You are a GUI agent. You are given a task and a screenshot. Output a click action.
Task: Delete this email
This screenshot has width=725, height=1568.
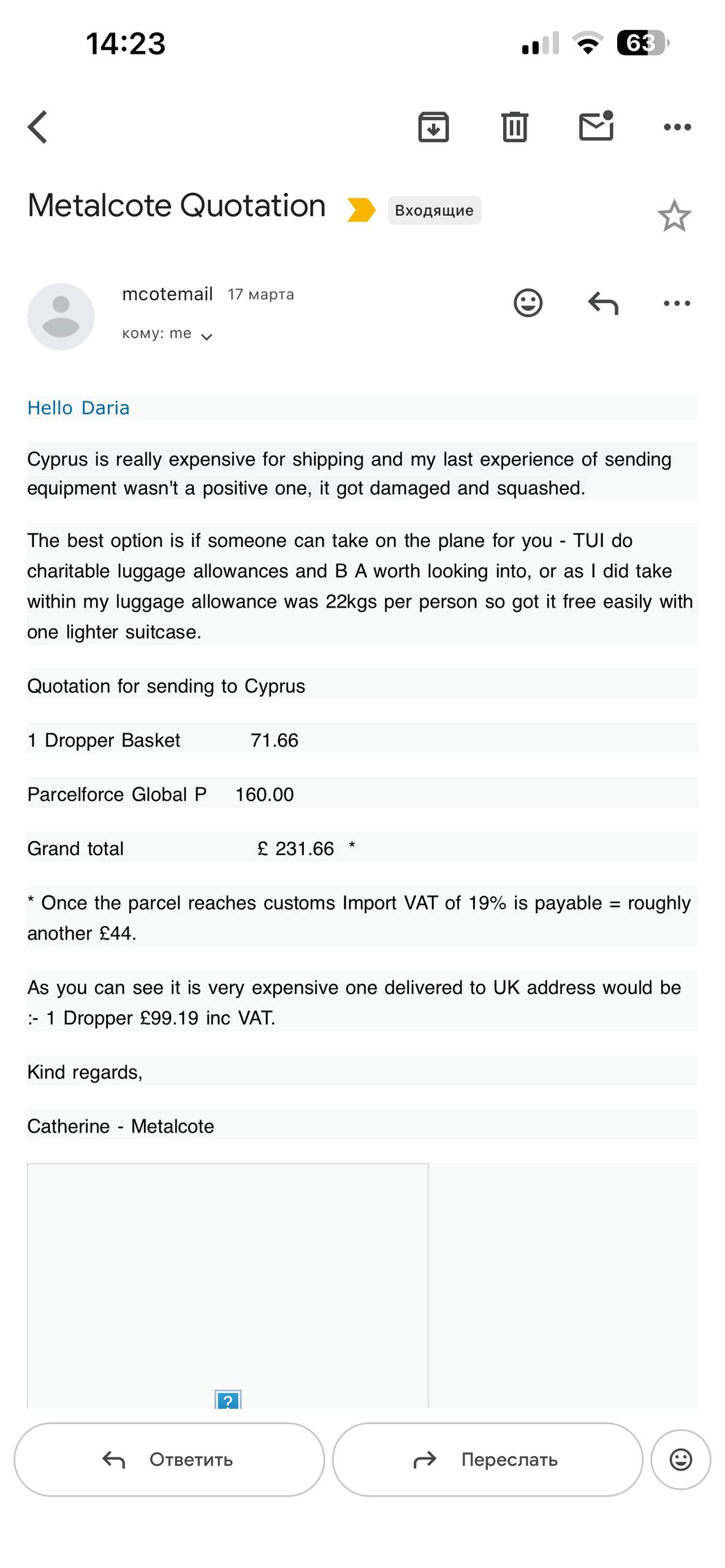[x=514, y=127]
